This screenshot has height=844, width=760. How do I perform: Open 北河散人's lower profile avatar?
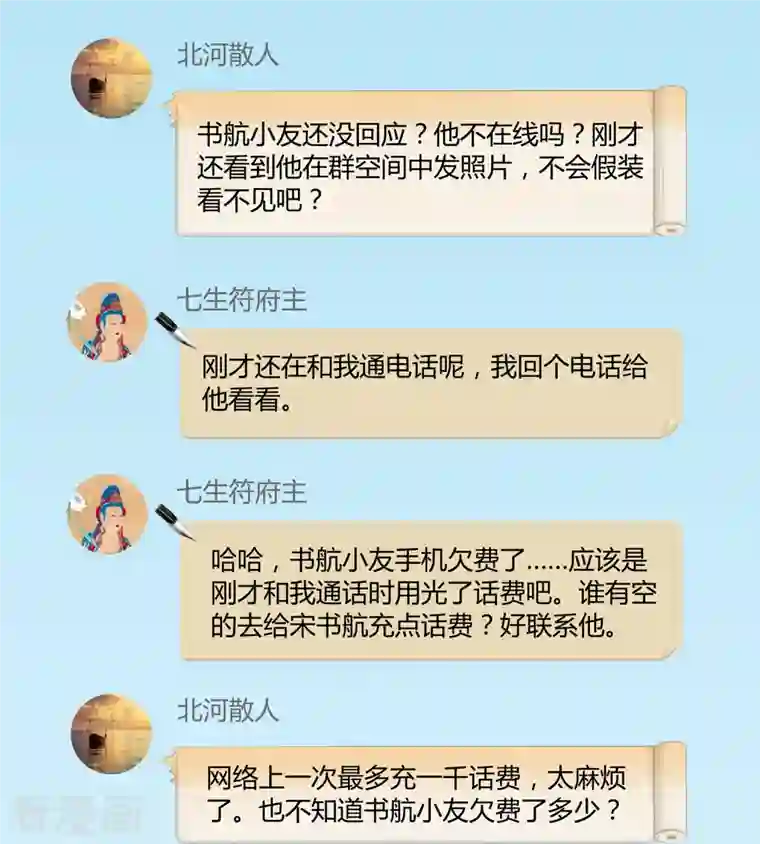(x=110, y=730)
